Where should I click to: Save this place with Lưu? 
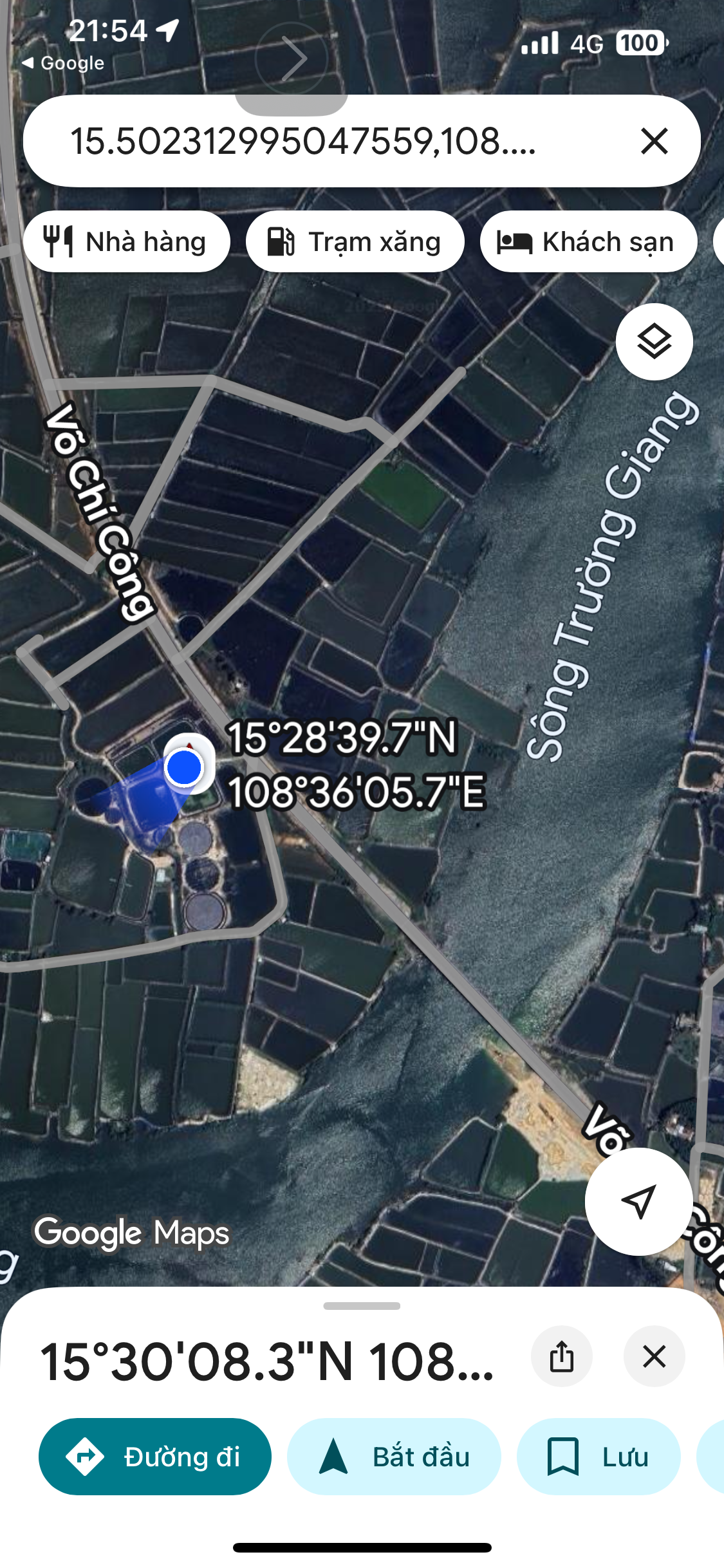[598, 1457]
